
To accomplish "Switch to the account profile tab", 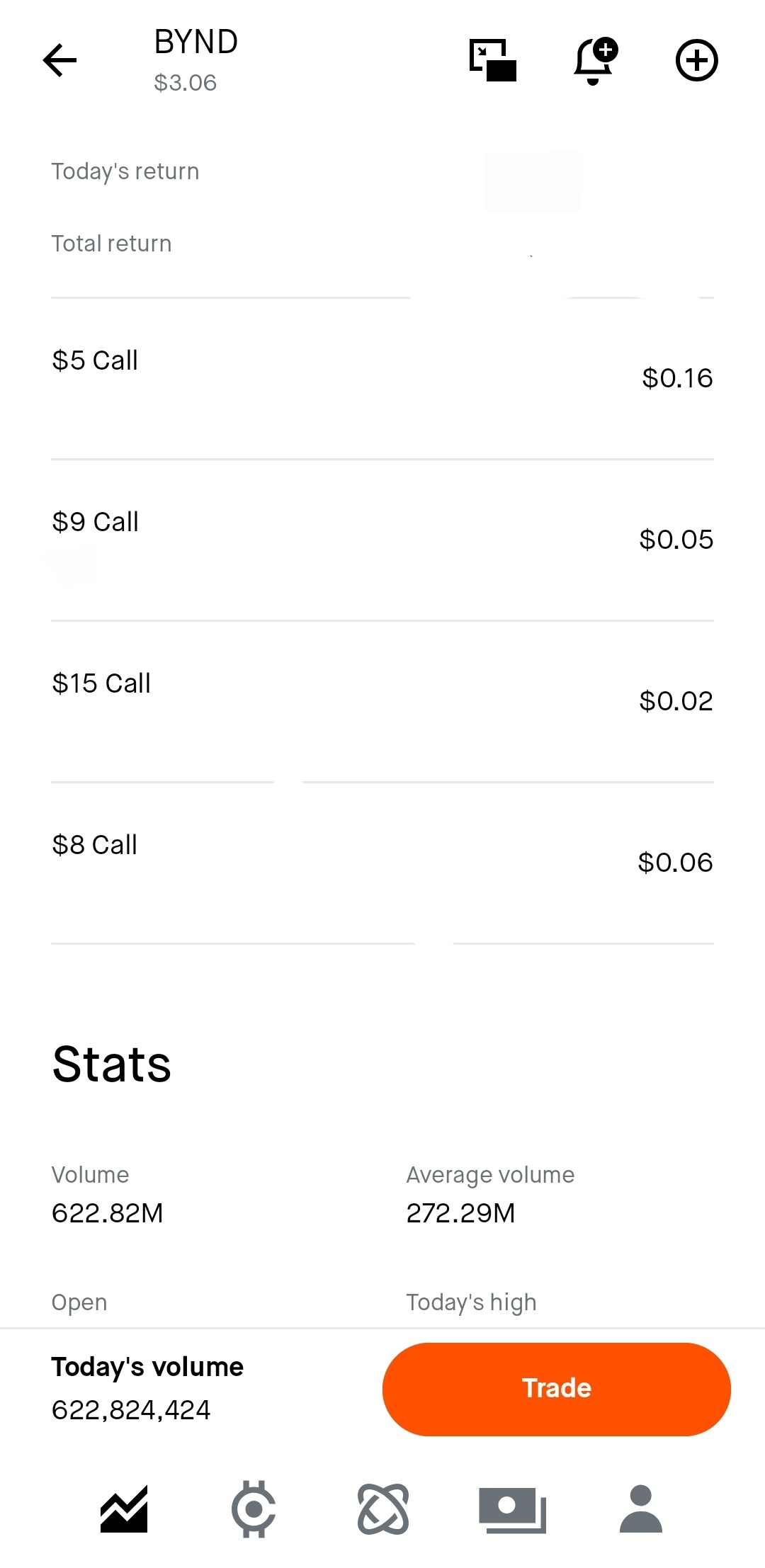I will pos(640,1509).
